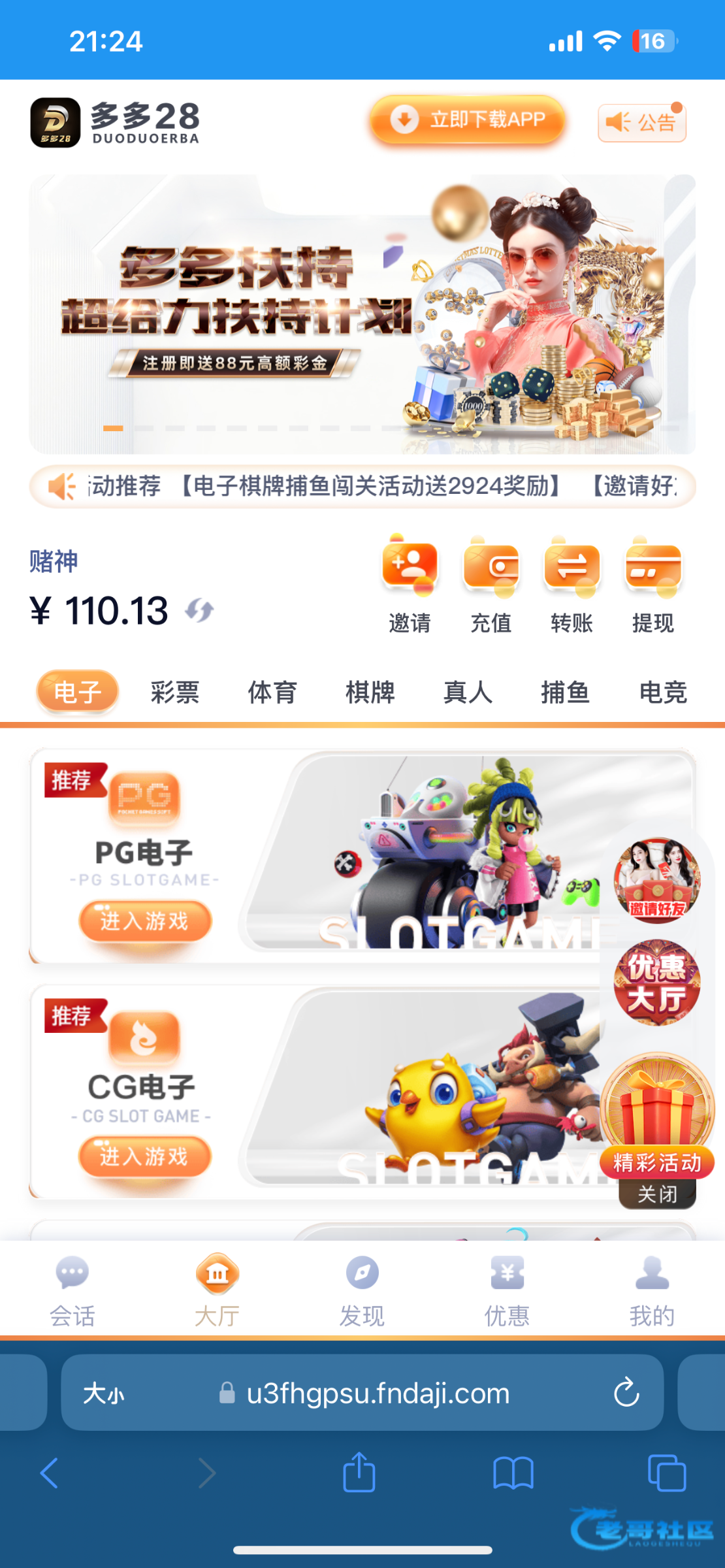This screenshot has height=1568, width=725.
Task: Select the 真人 category tab
Action: 468,692
